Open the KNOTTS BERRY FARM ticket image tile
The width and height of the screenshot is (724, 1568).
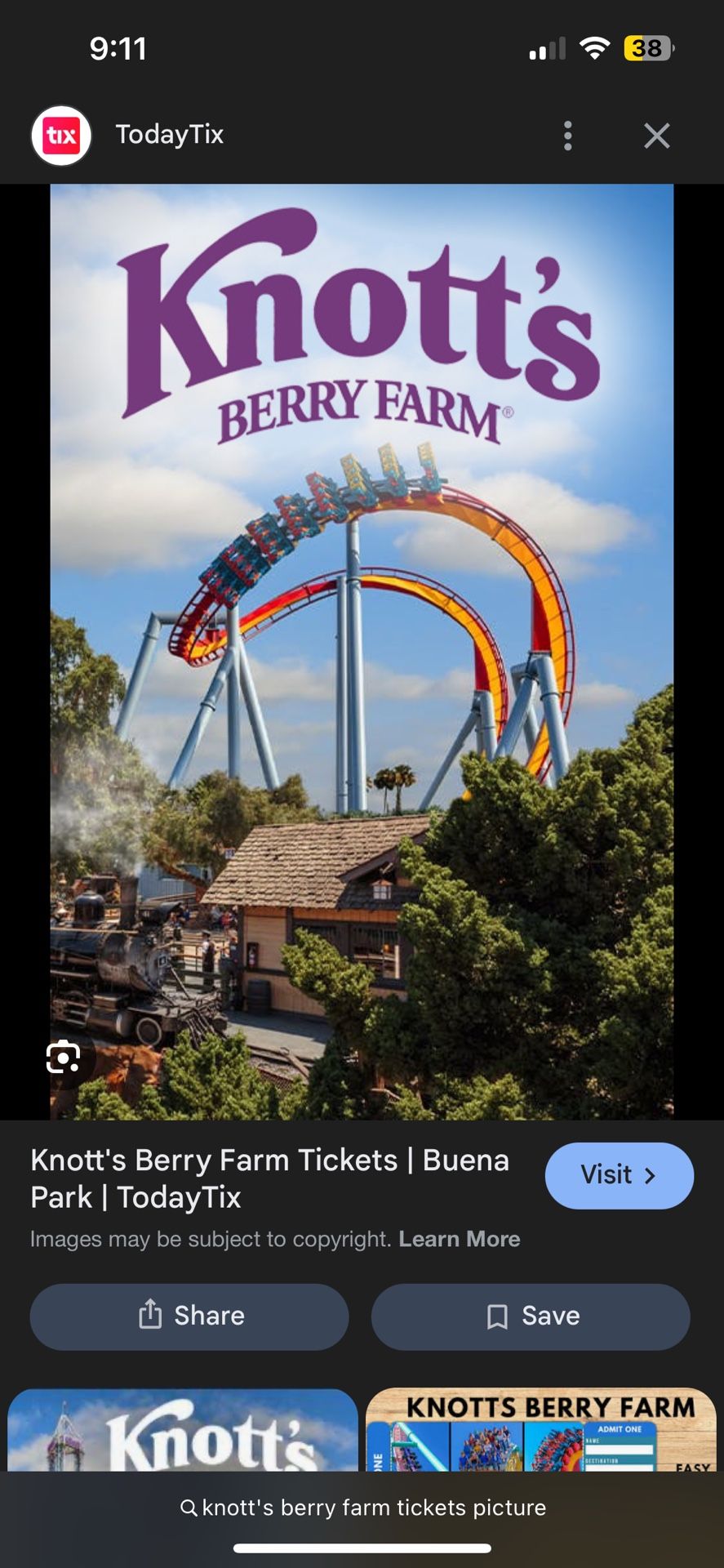tap(541, 1430)
